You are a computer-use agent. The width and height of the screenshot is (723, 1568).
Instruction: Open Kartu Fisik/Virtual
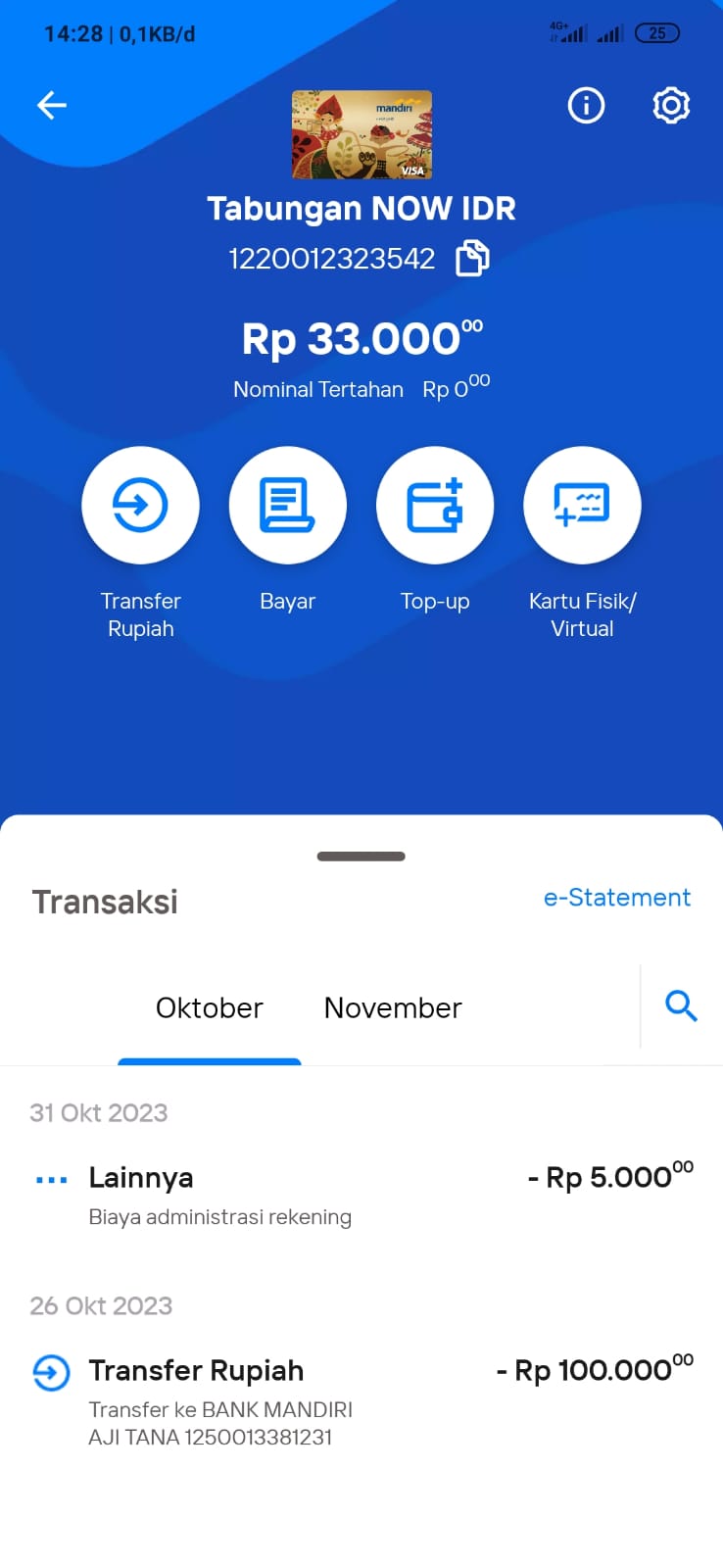tap(582, 505)
